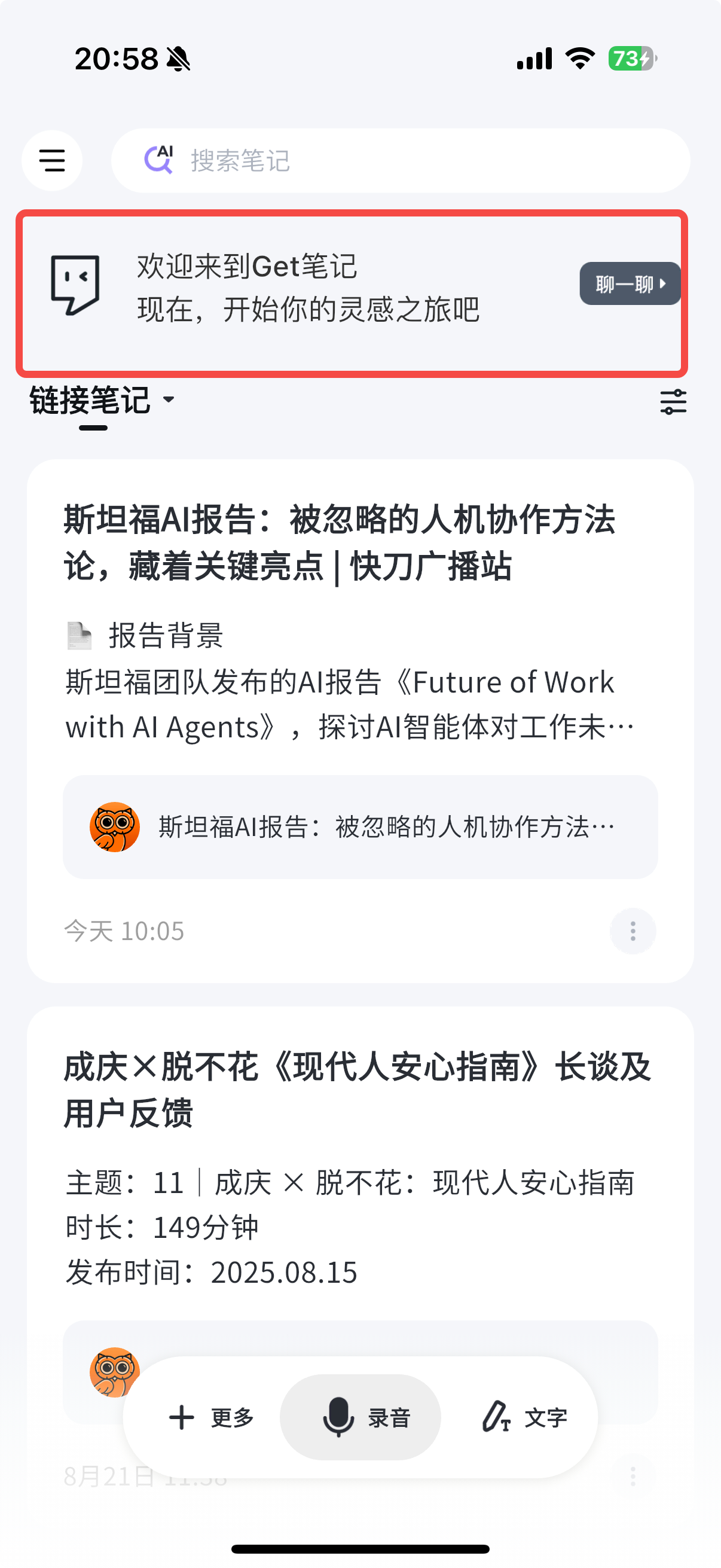Open the 斯坦福AI报告 note card
The width and height of the screenshot is (721, 1568).
pyautogui.click(x=340, y=543)
